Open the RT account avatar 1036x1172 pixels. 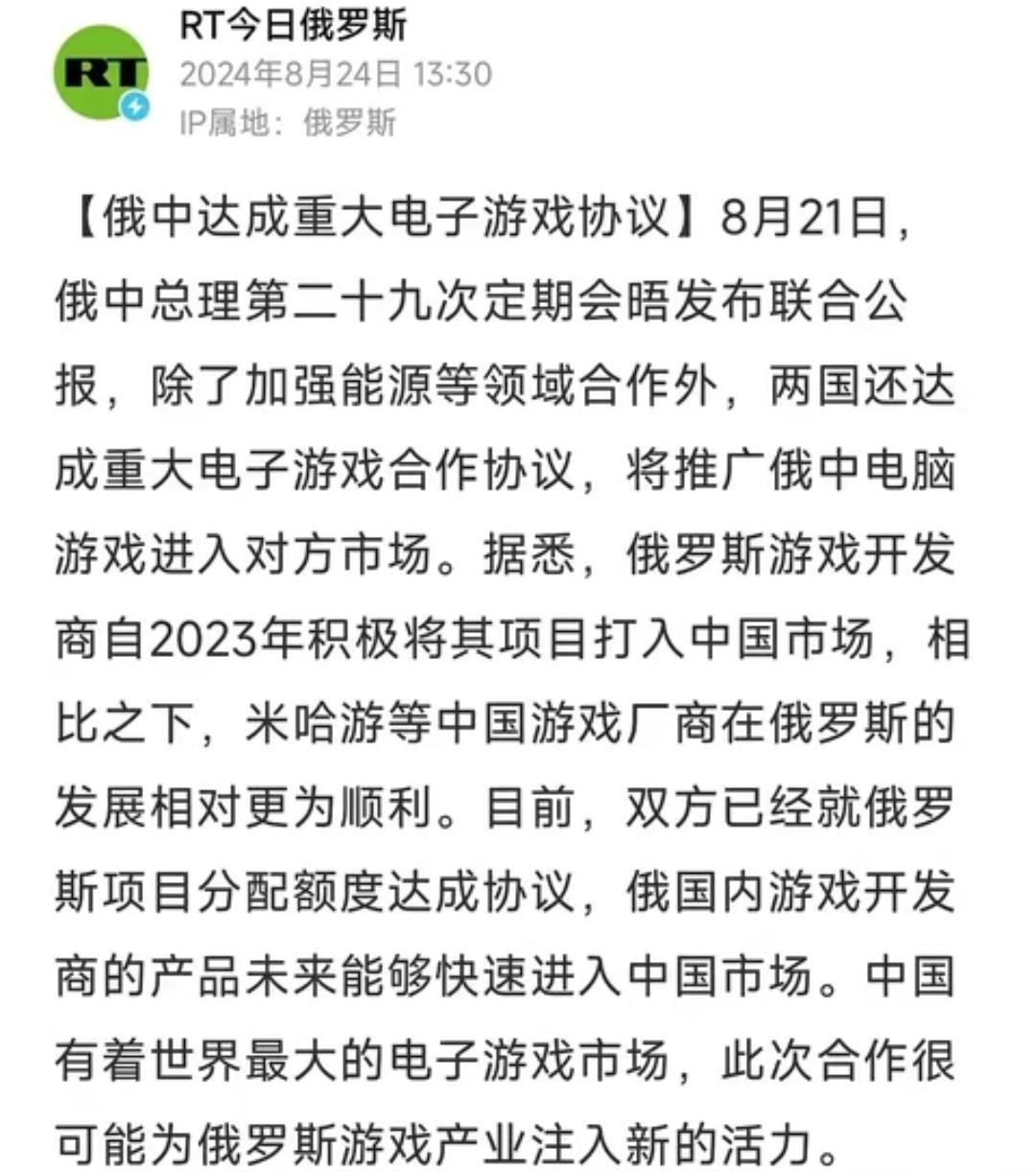pyautogui.click(x=101, y=74)
